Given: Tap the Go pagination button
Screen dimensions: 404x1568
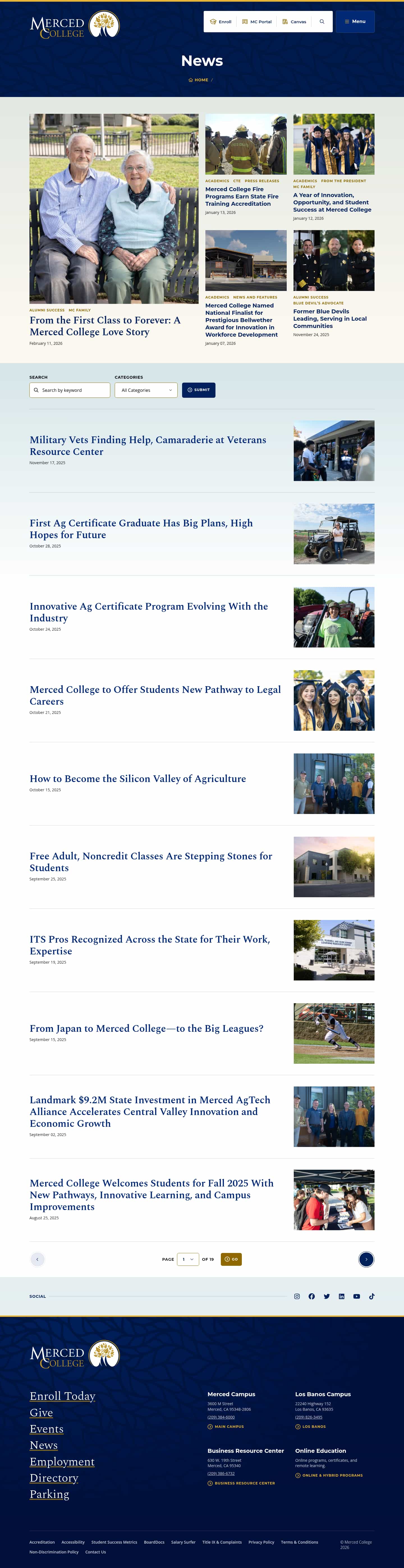Looking at the screenshot, I should point(231,1259).
